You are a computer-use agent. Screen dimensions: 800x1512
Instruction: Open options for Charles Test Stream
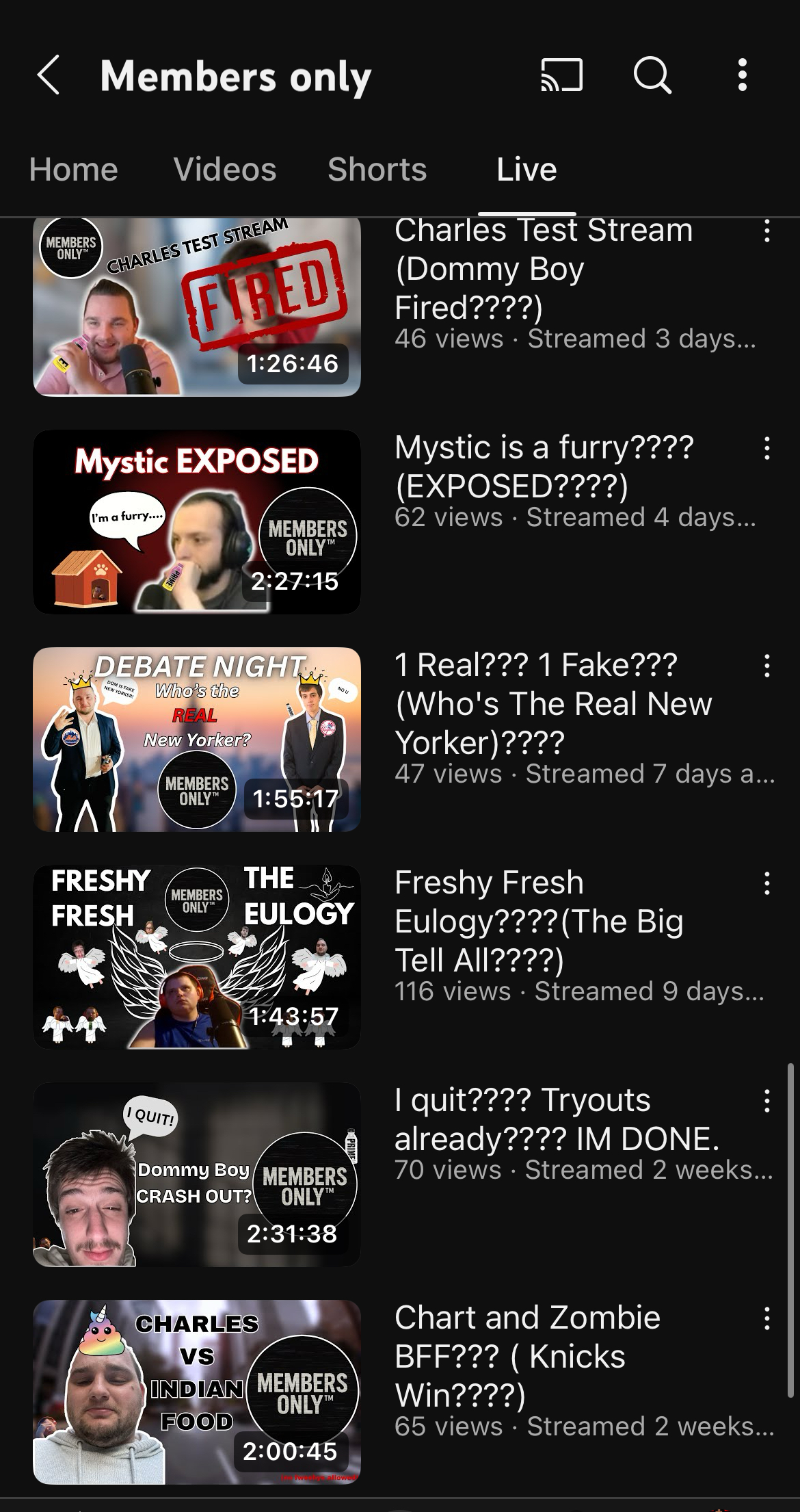click(x=767, y=231)
